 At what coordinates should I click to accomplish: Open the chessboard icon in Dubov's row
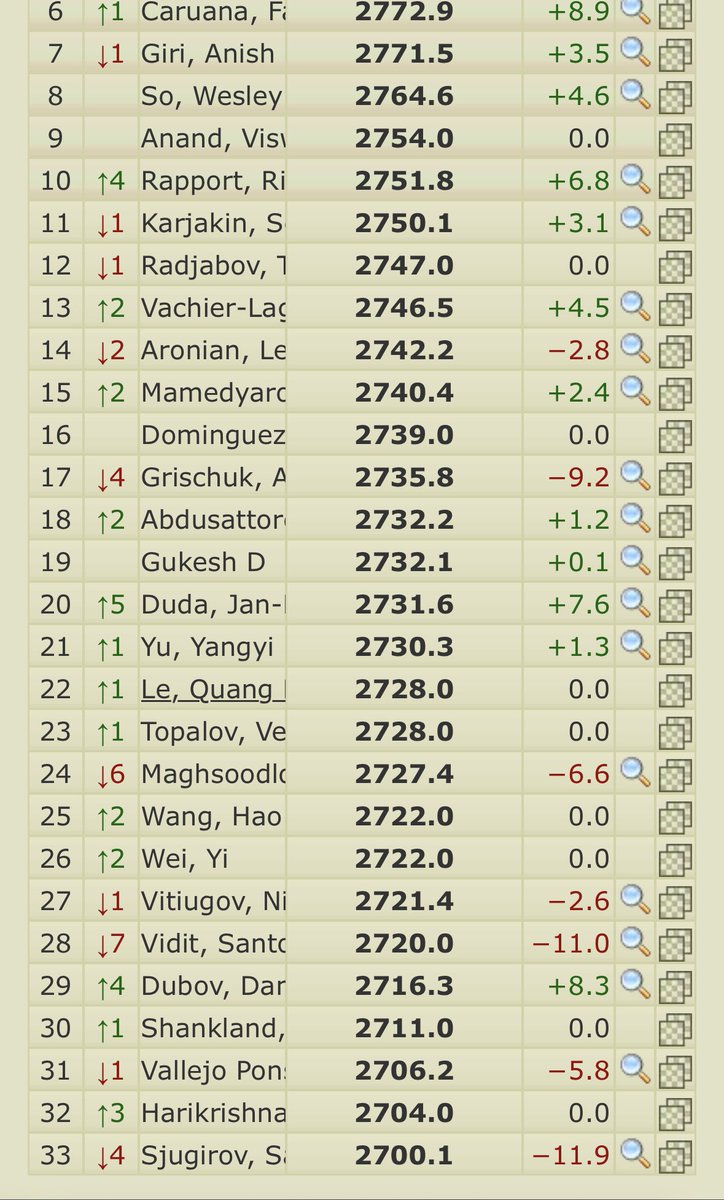coord(676,987)
